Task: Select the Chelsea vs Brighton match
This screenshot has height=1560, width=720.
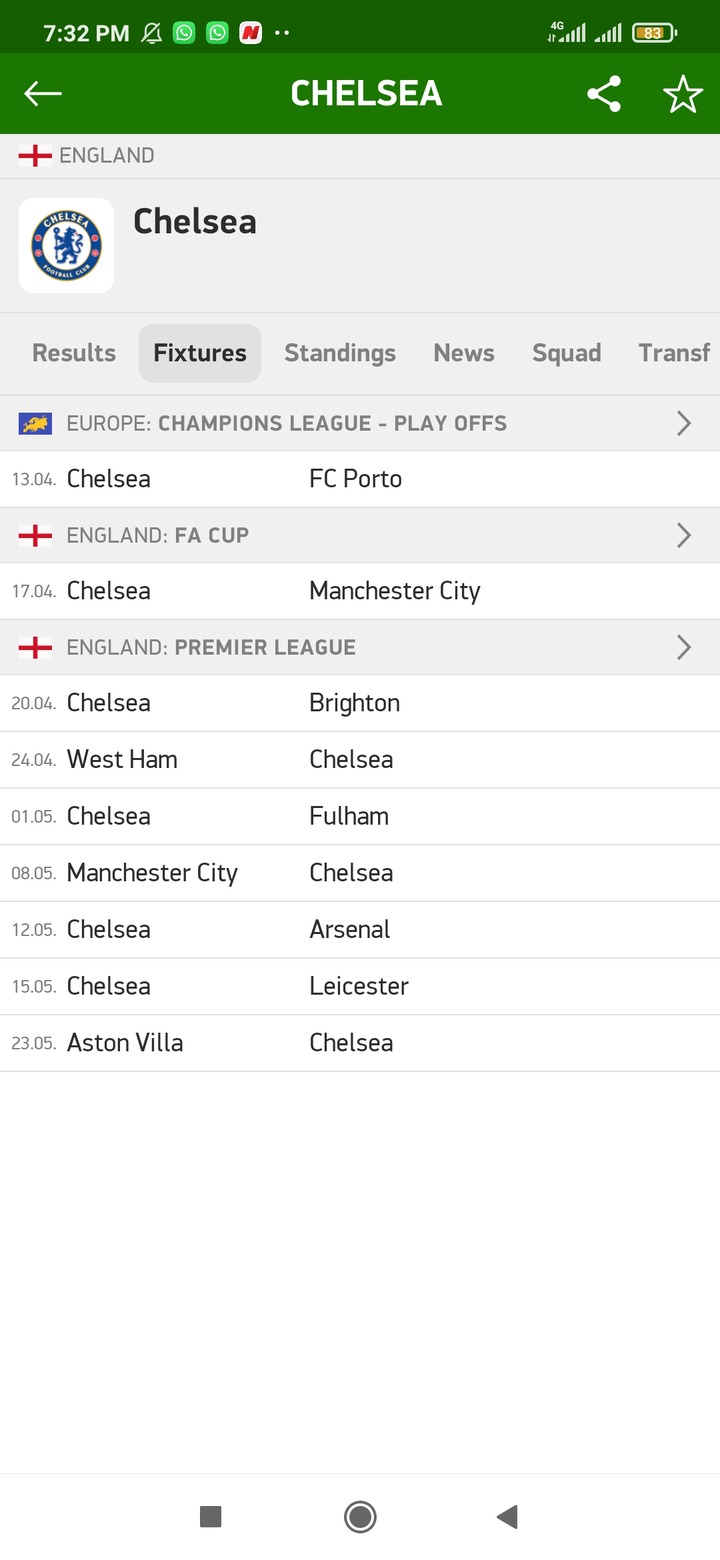Action: (x=360, y=703)
